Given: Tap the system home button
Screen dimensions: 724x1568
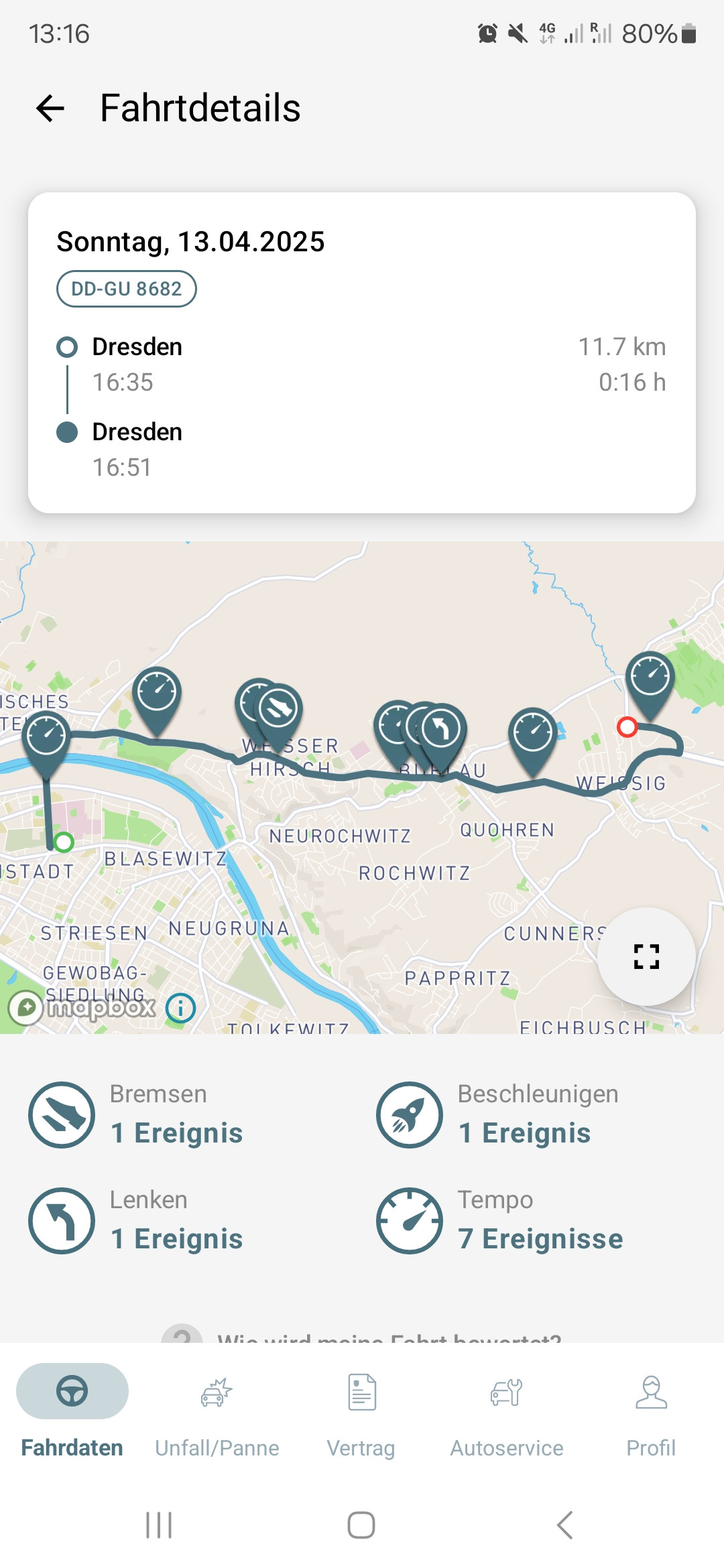Looking at the screenshot, I should tap(361, 1525).
